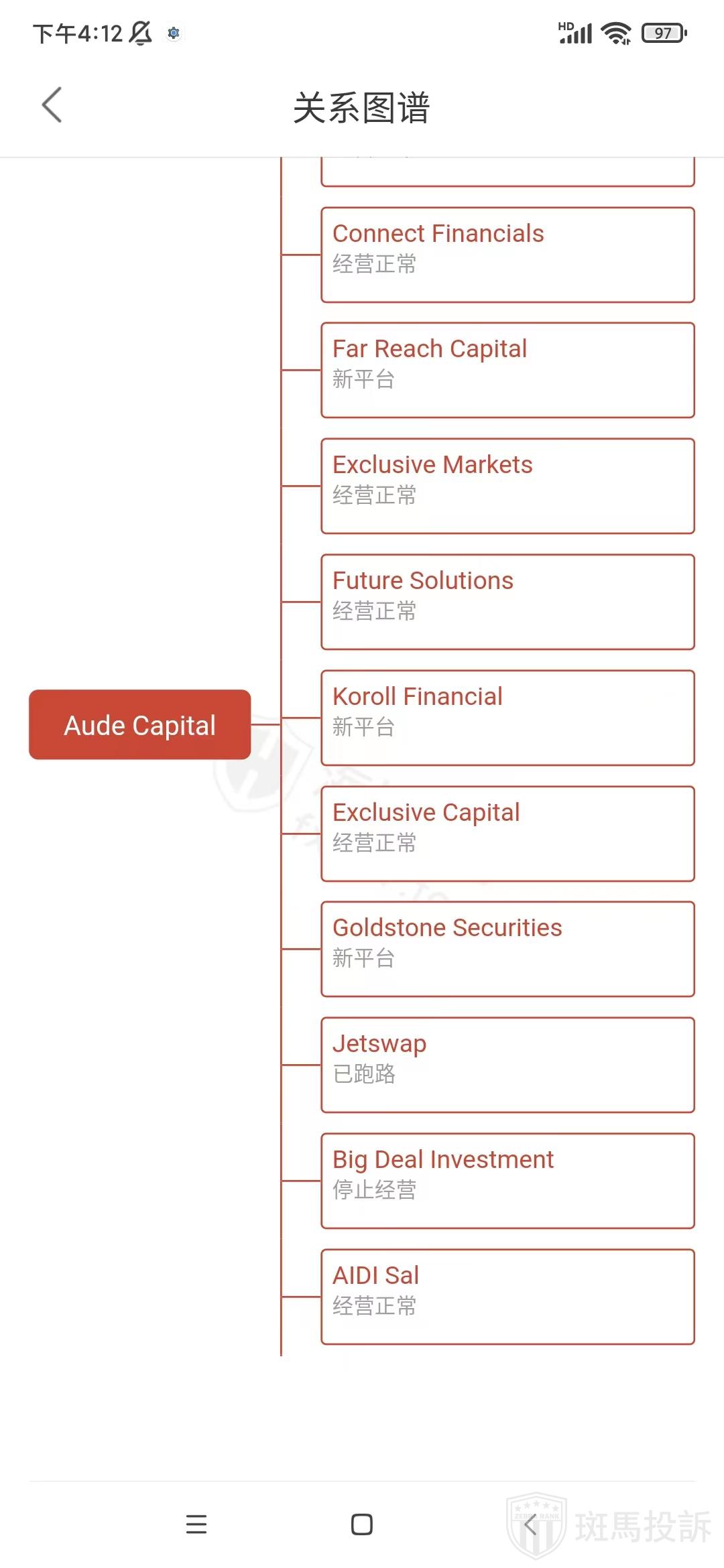Open recent apps from the navigation bar

196,1524
